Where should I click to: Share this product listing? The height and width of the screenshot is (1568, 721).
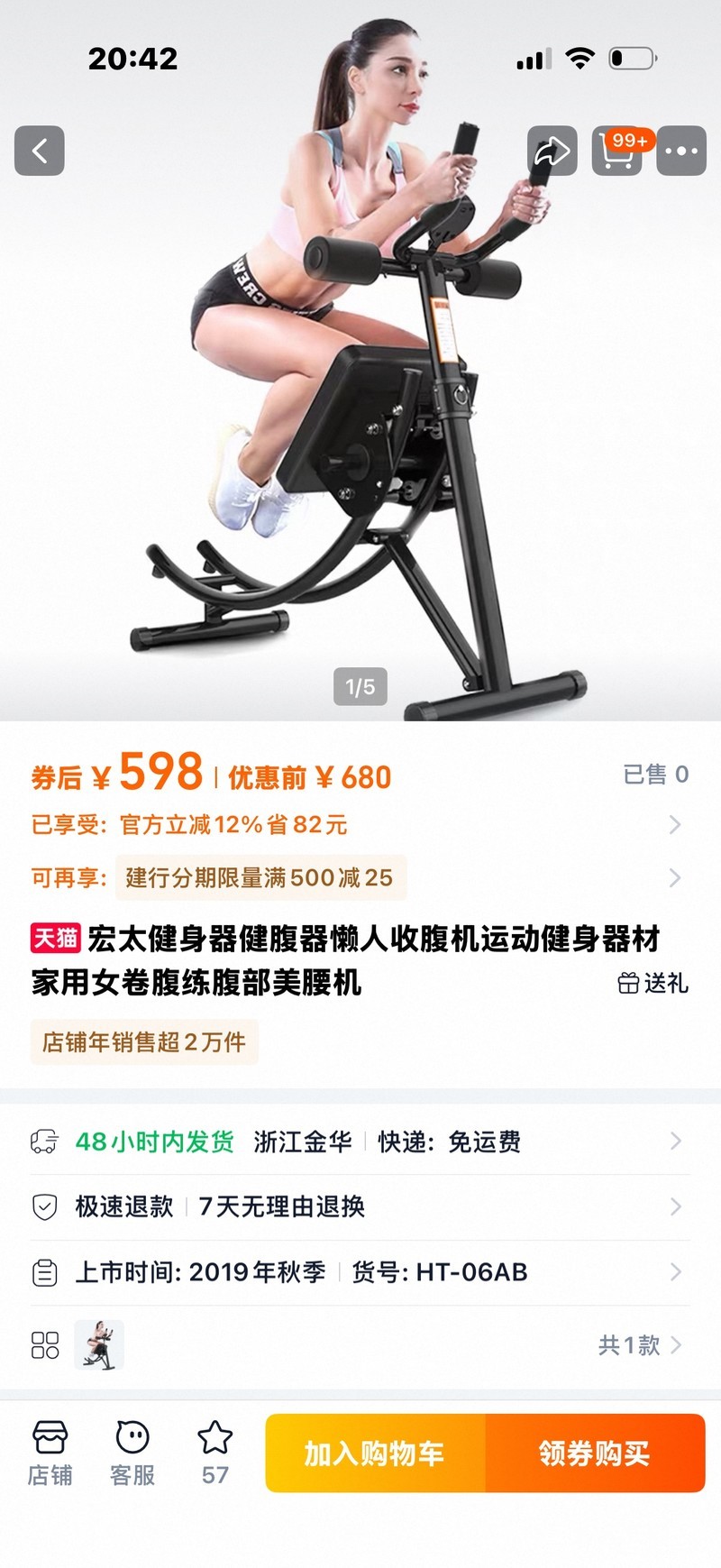pos(552,151)
